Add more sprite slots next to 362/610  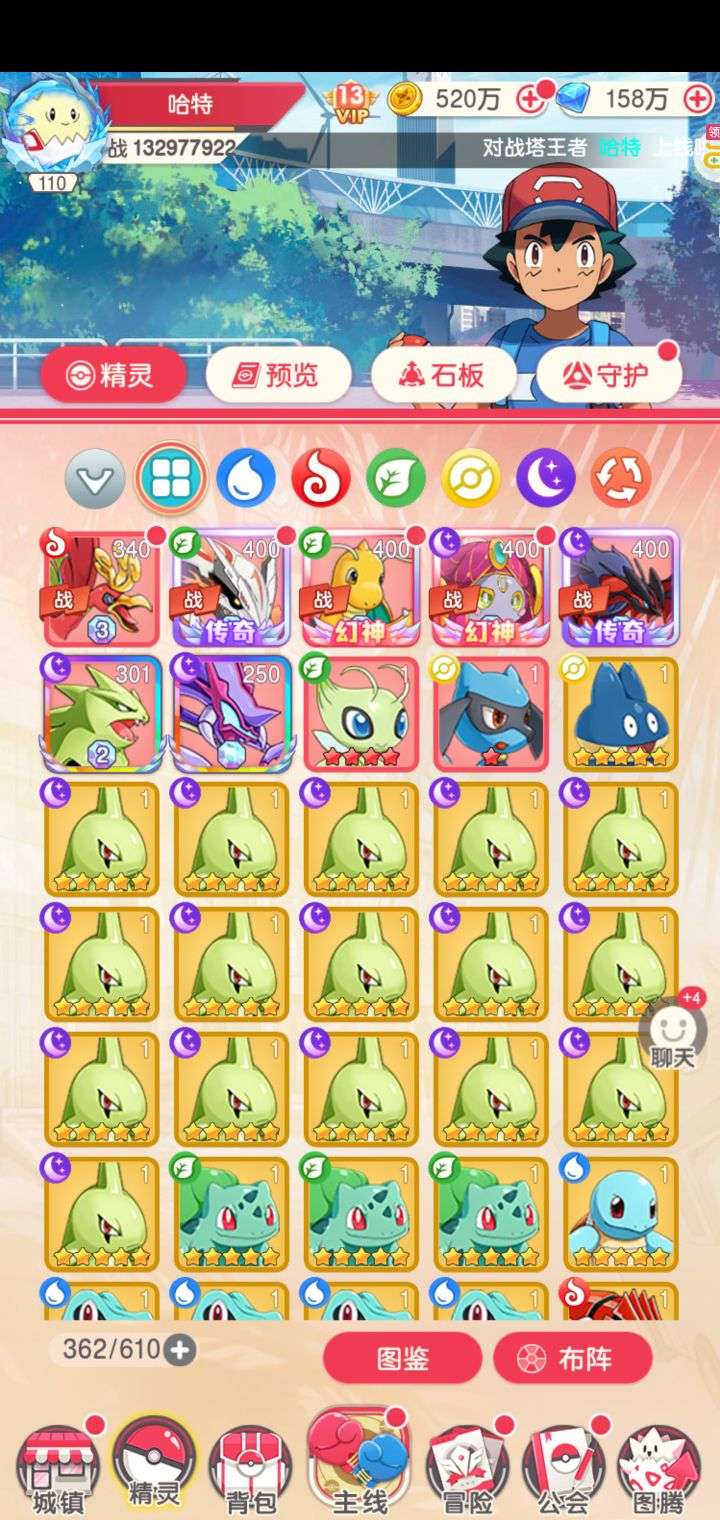pos(180,1350)
